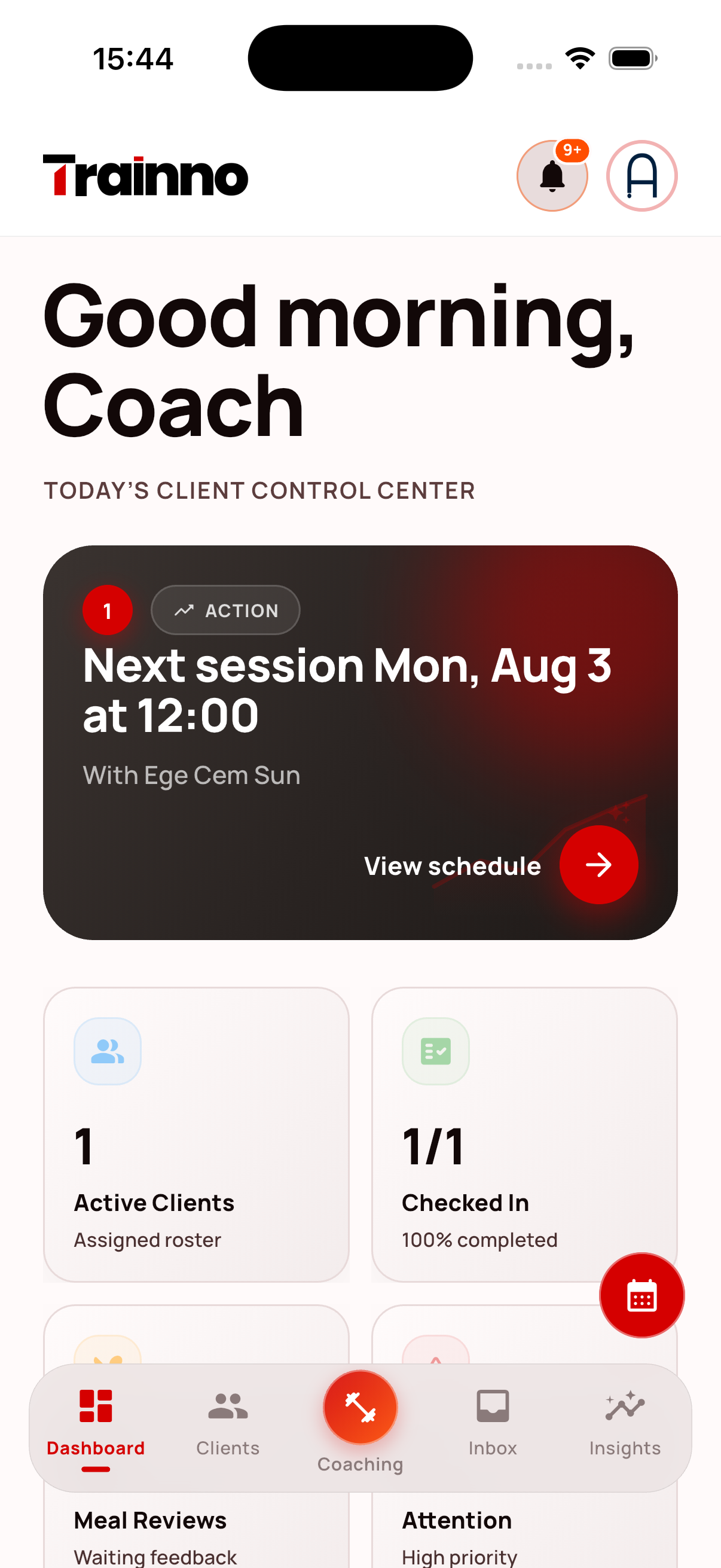Tap the floating calendar button
Viewport: 721px width, 1568px height.
(x=641, y=1295)
